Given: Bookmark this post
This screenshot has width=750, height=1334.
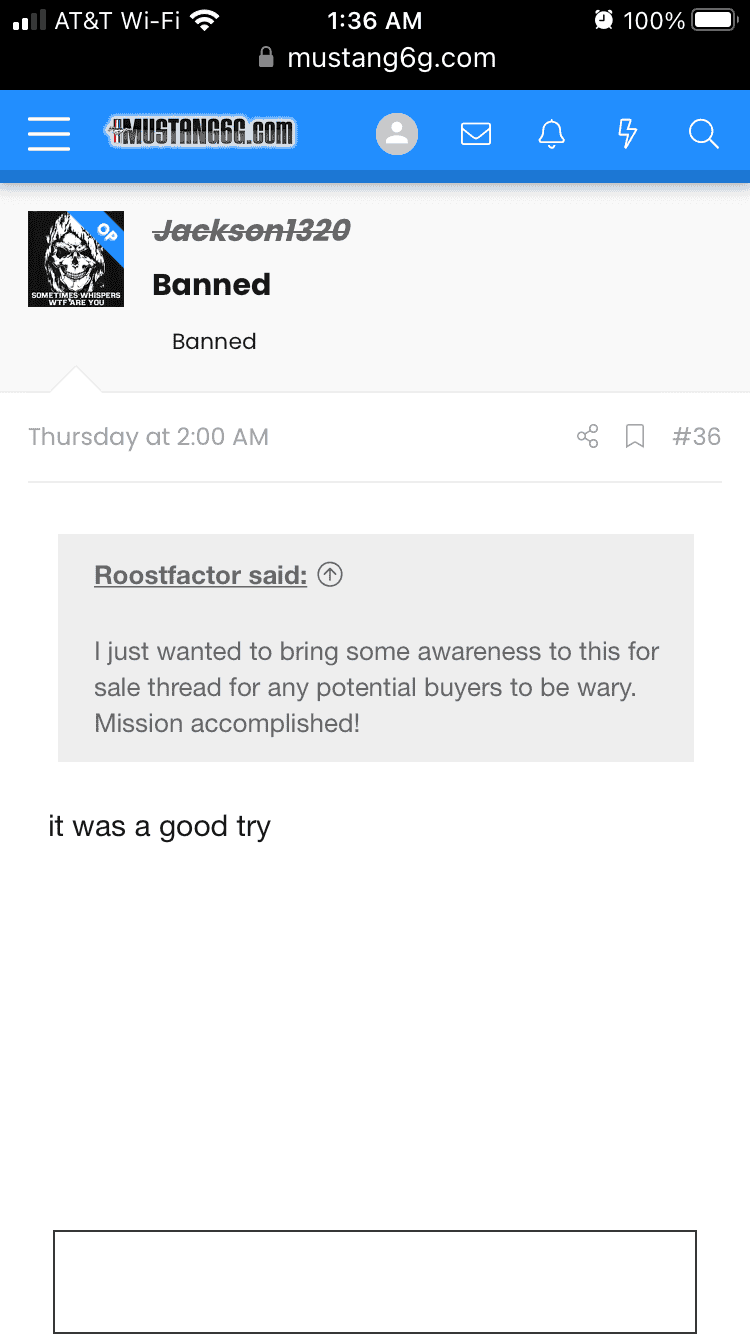Looking at the screenshot, I should (635, 437).
